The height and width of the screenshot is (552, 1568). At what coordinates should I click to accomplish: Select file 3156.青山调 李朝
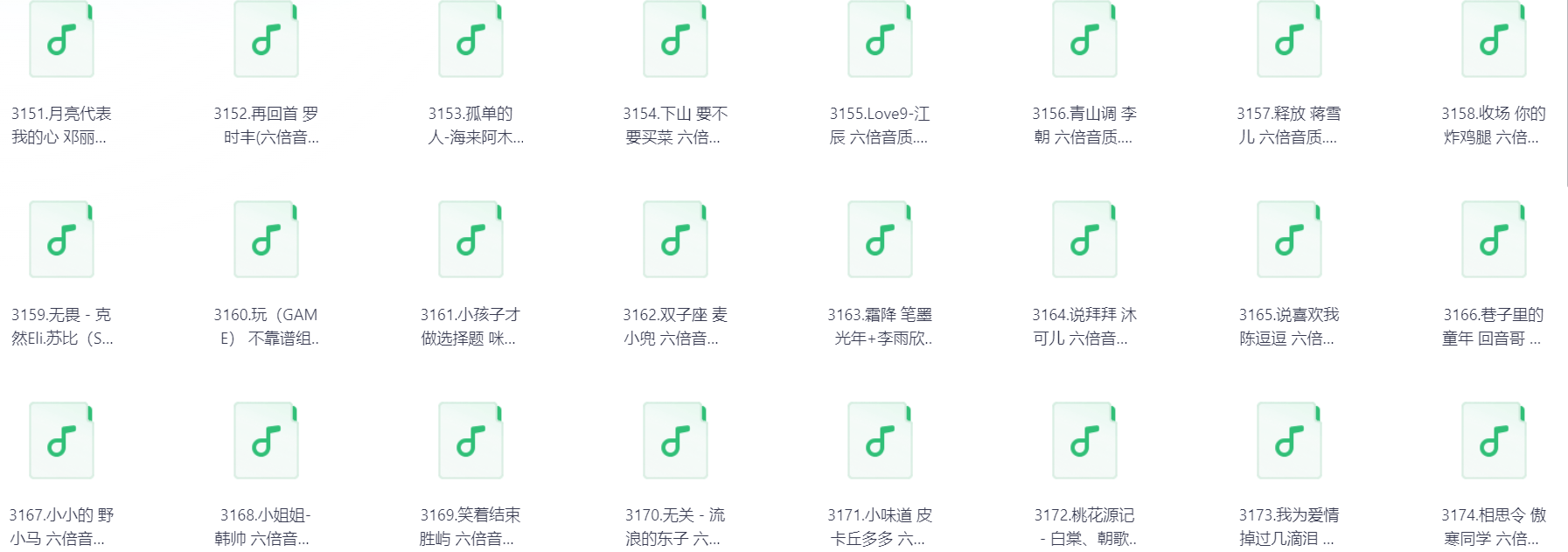[x=1084, y=40]
